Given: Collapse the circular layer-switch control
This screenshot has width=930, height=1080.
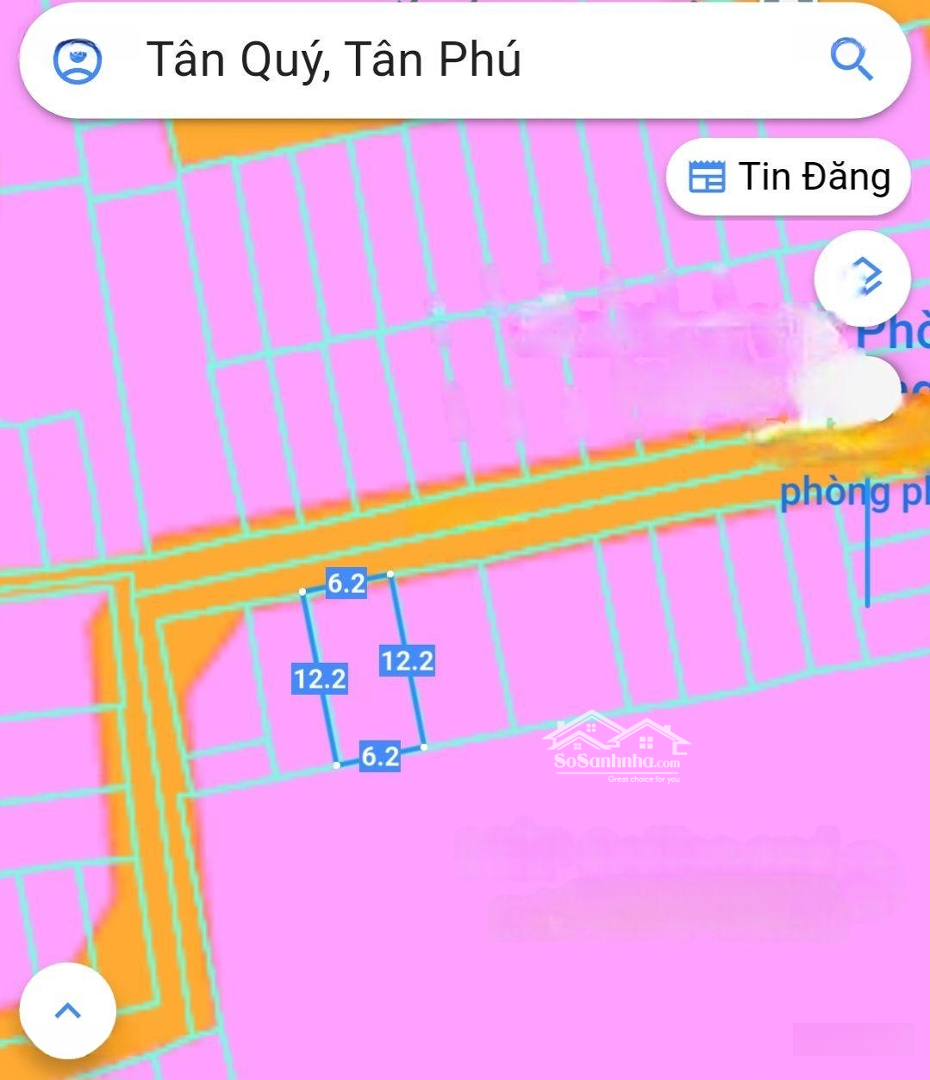Looking at the screenshot, I should [x=861, y=278].
